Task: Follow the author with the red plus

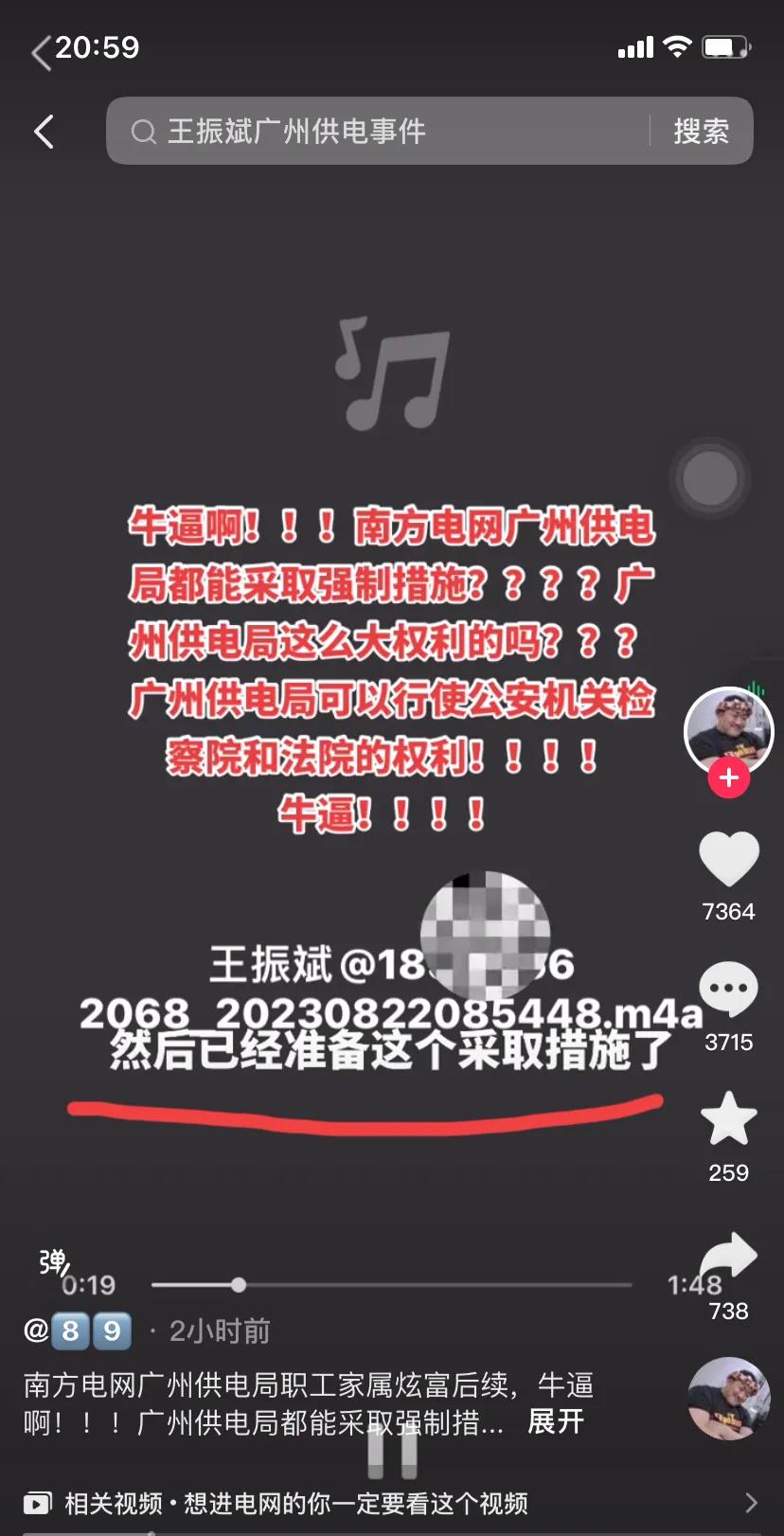Action: (x=728, y=777)
